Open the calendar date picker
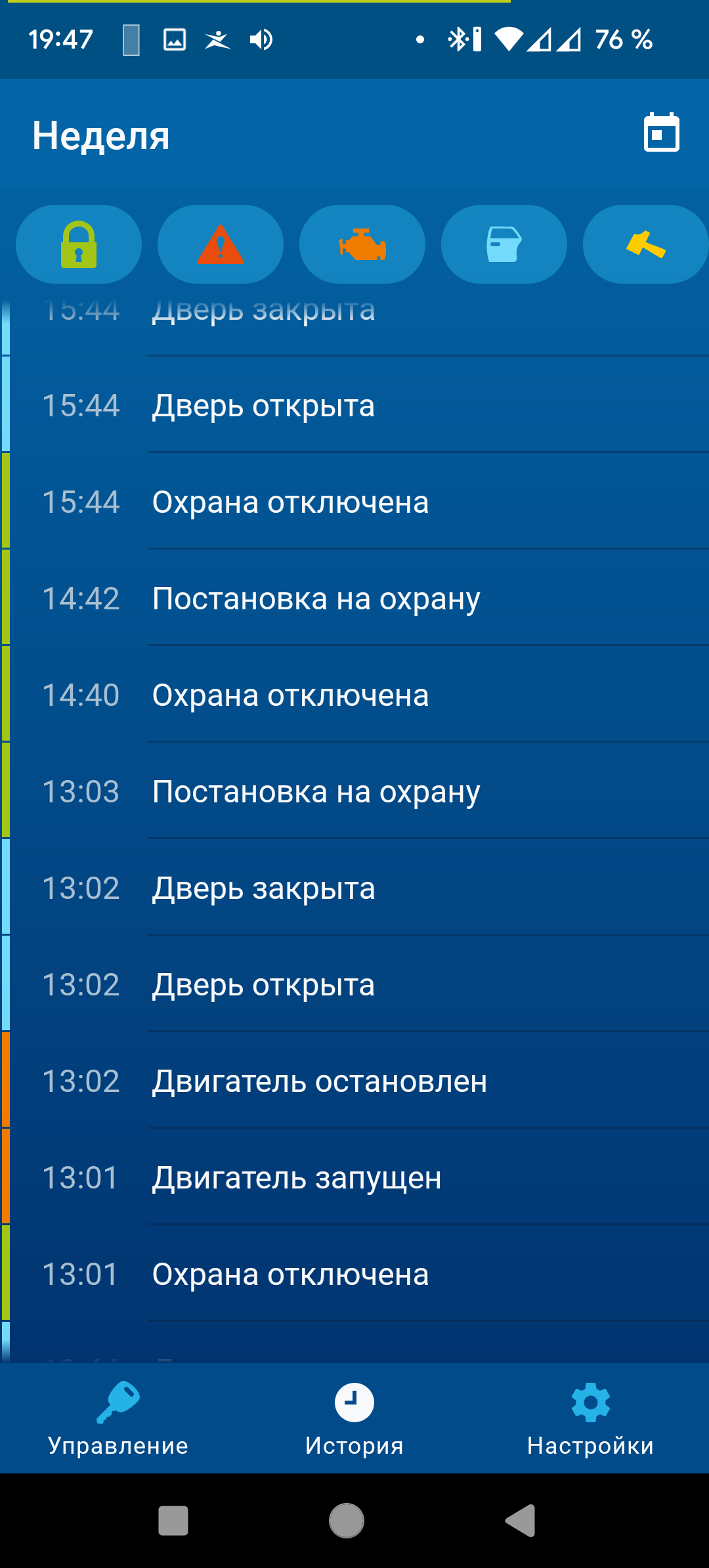 pyautogui.click(x=661, y=133)
